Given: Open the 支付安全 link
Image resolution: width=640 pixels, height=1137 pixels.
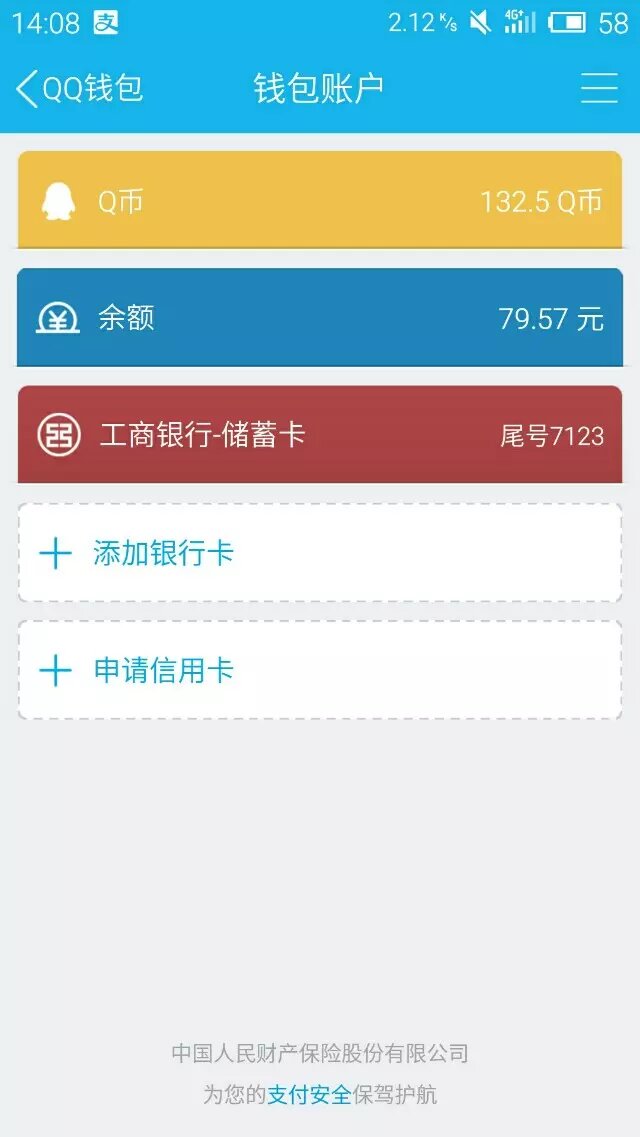Looking at the screenshot, I should (309, 1095).
